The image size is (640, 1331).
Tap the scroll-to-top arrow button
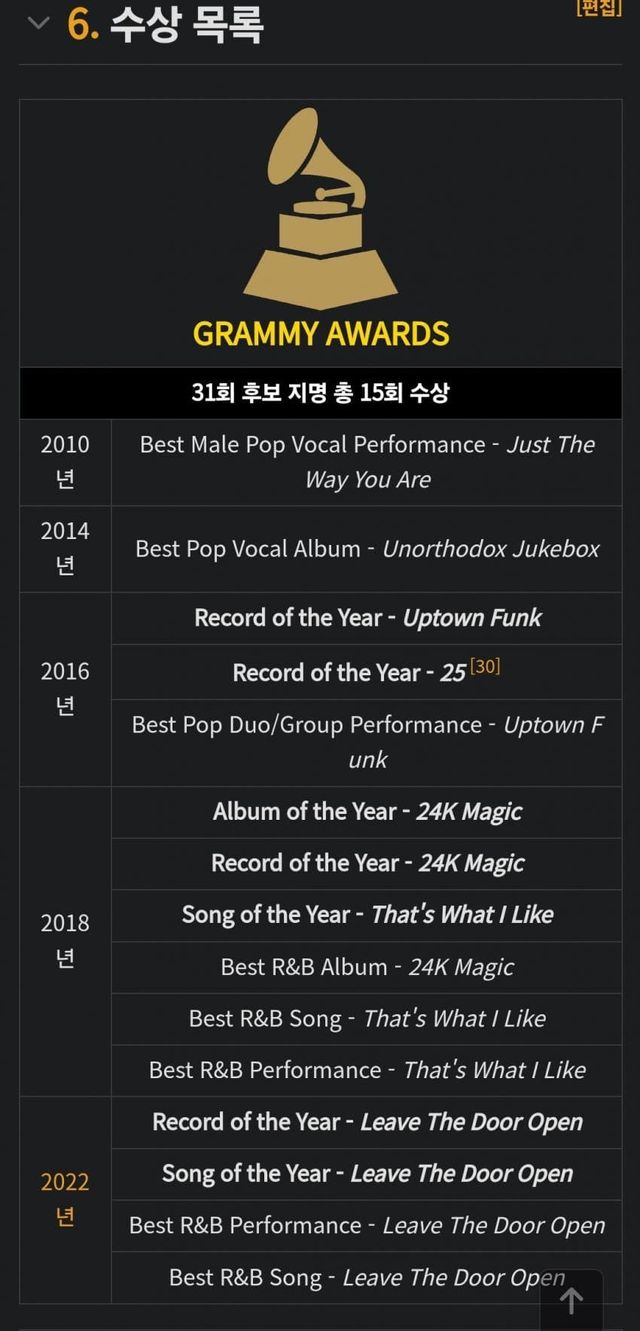pyautogui.click(x=571, y=1300)
